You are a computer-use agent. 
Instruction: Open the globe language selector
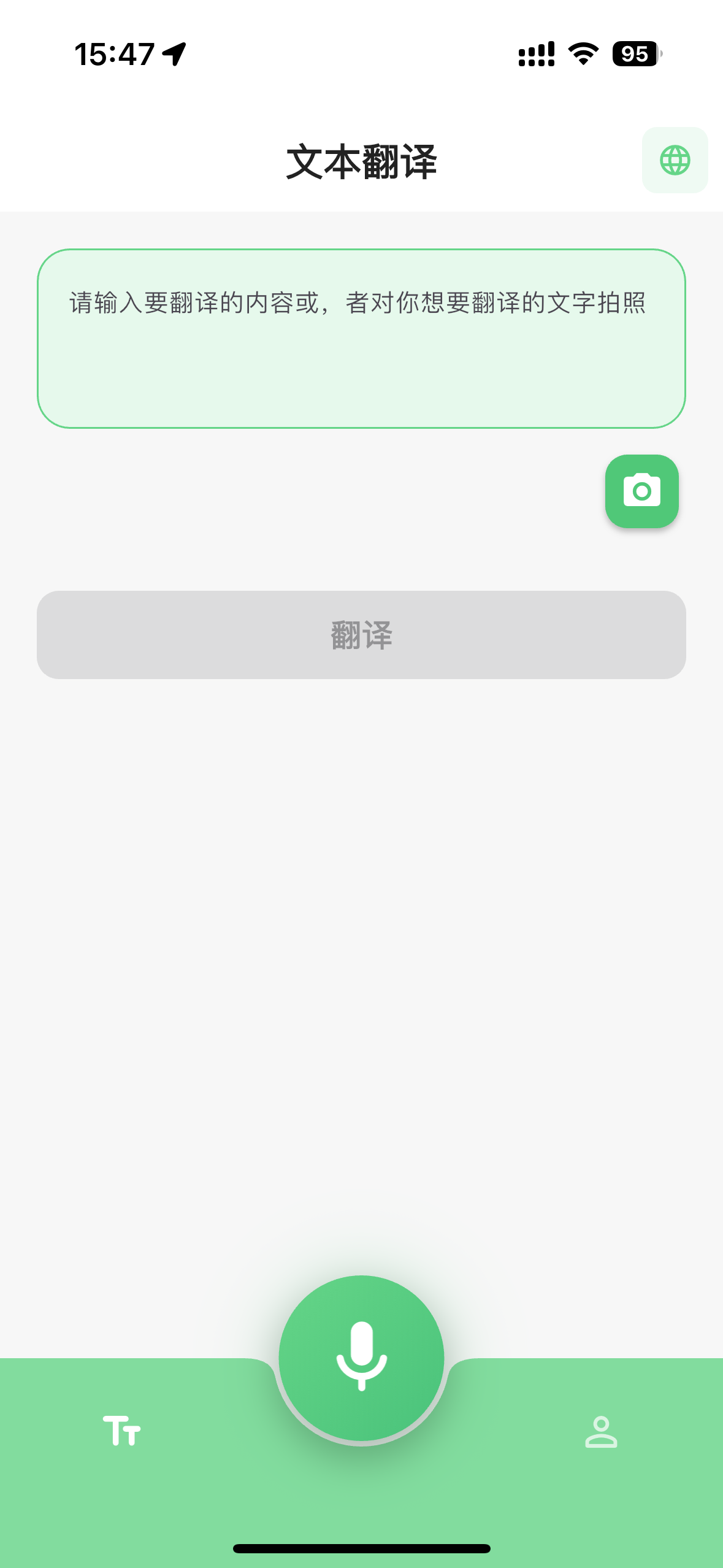click(x=675, y=160)
